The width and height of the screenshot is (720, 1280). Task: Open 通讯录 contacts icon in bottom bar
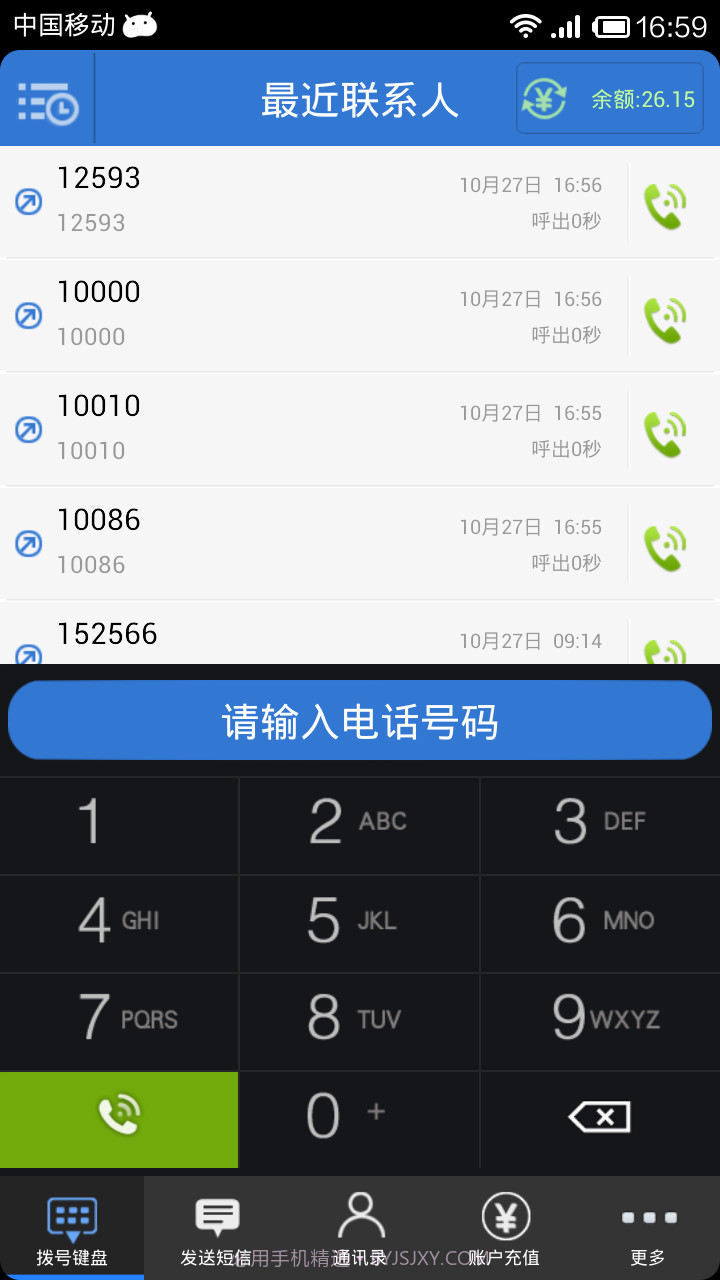point(360,1225)
